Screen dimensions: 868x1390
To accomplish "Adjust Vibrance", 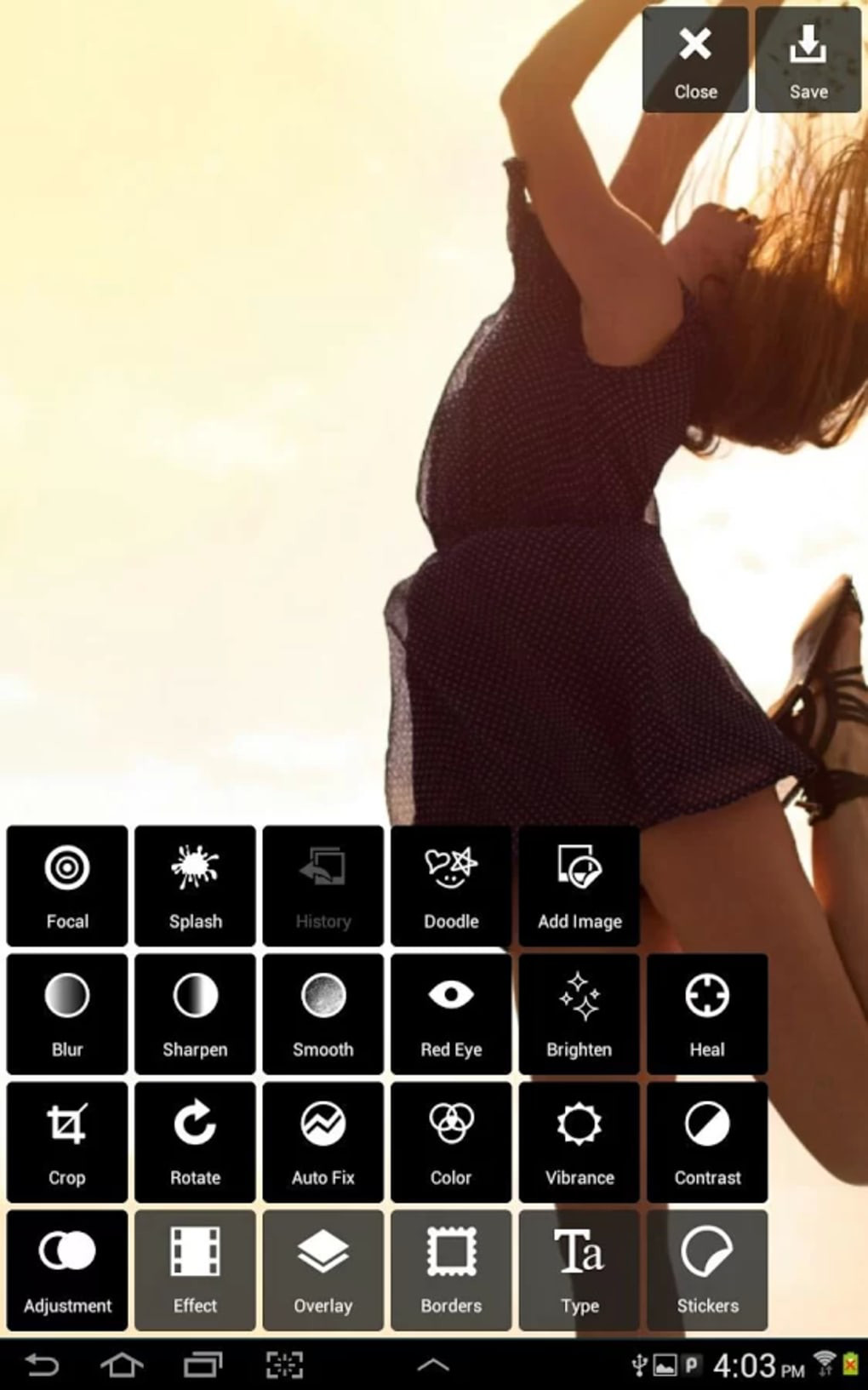I will [x=580, y=1141].
